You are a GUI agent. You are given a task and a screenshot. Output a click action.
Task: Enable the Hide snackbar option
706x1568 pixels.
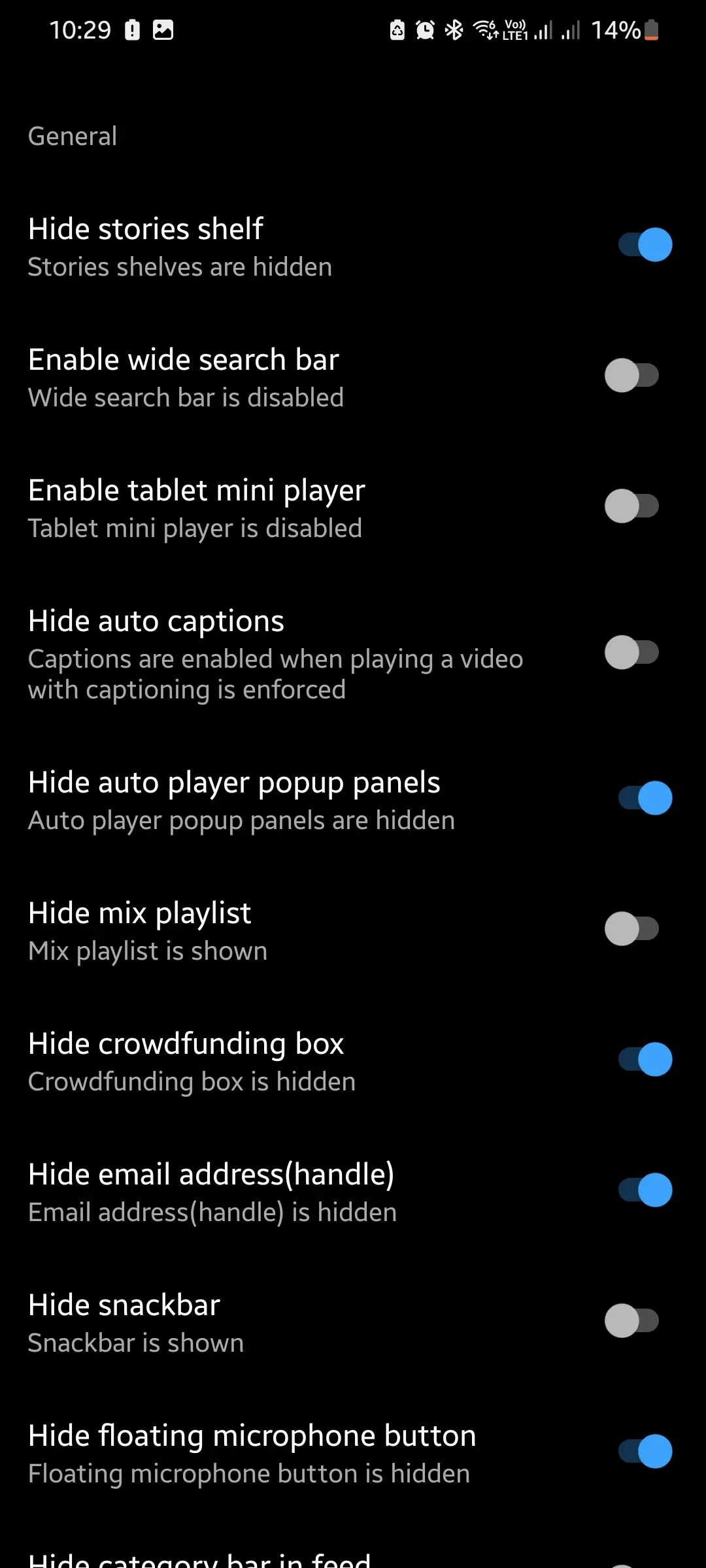632,1320
